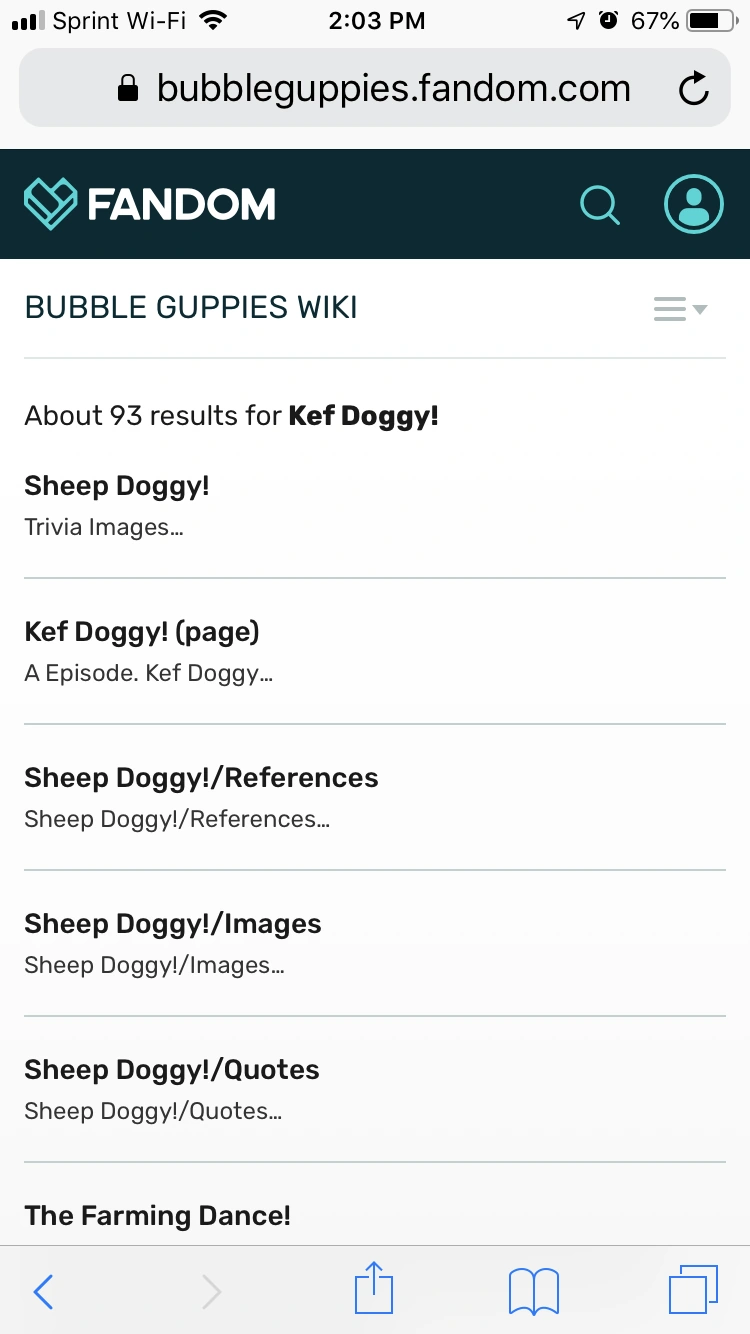This screenshot has width=750, height=1334.
Task: Open Sheep Doggy!/Images page
Action: click(172, 924)
